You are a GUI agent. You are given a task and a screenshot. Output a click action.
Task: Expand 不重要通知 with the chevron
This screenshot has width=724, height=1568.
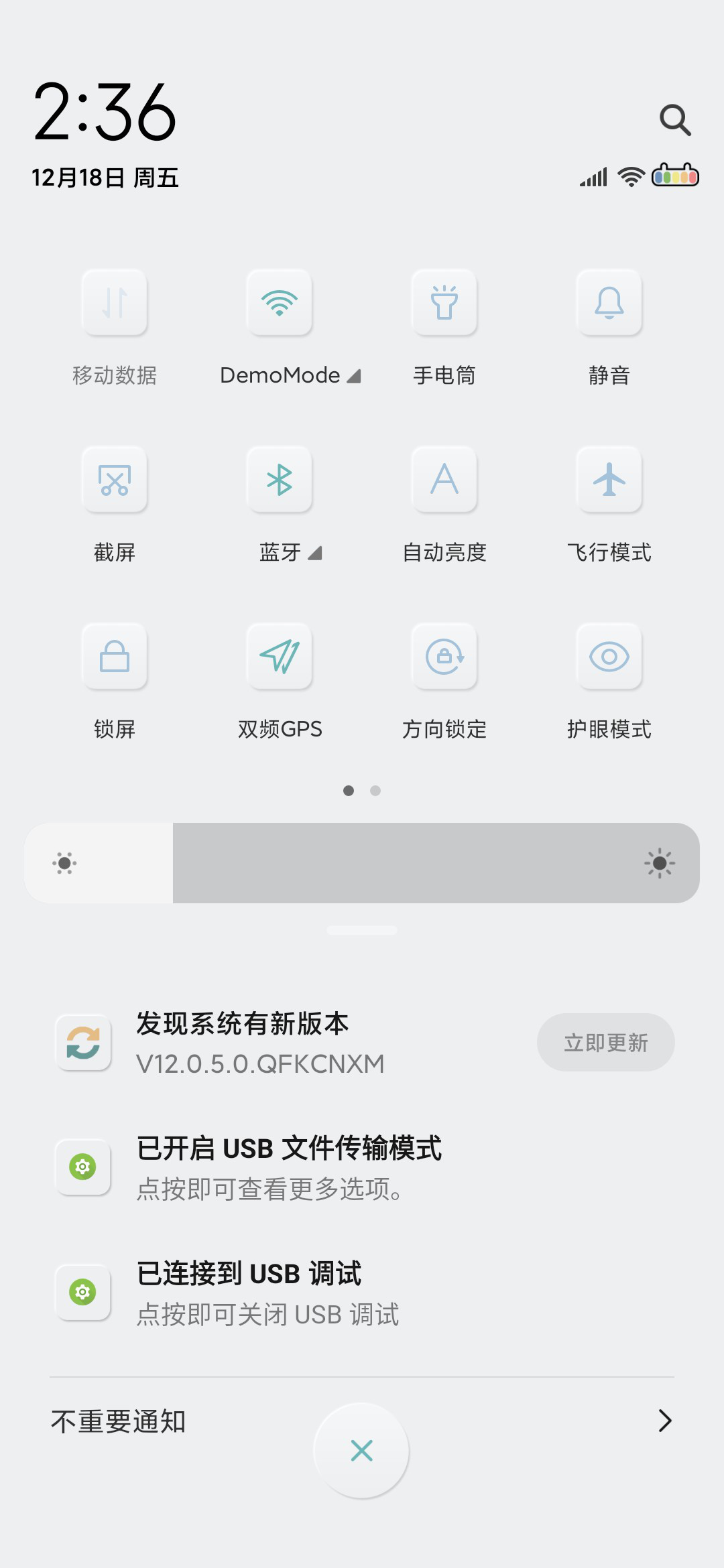point(665,1421)
